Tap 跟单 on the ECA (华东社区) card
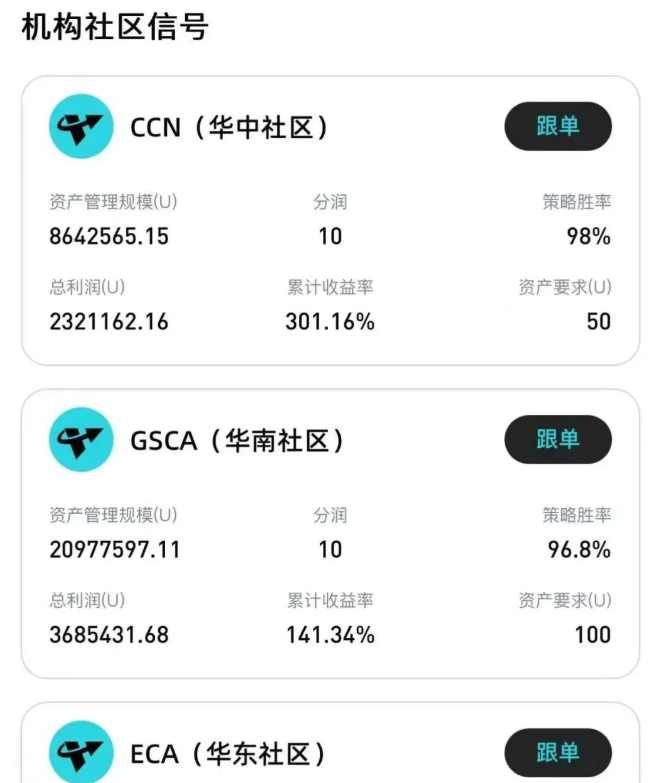 [x=557, y=752]
